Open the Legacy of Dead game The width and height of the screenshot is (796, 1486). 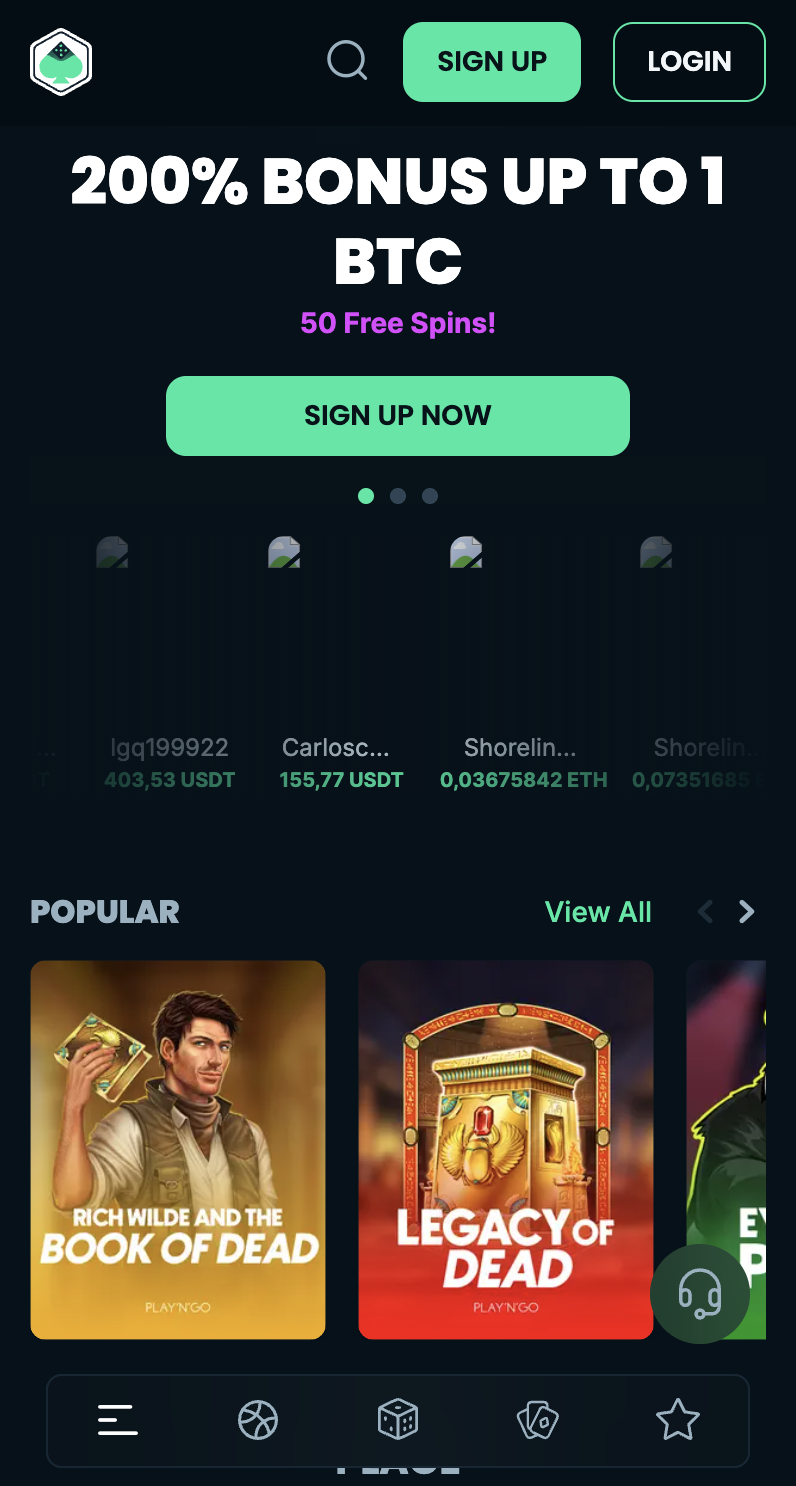click(505, 1149)
